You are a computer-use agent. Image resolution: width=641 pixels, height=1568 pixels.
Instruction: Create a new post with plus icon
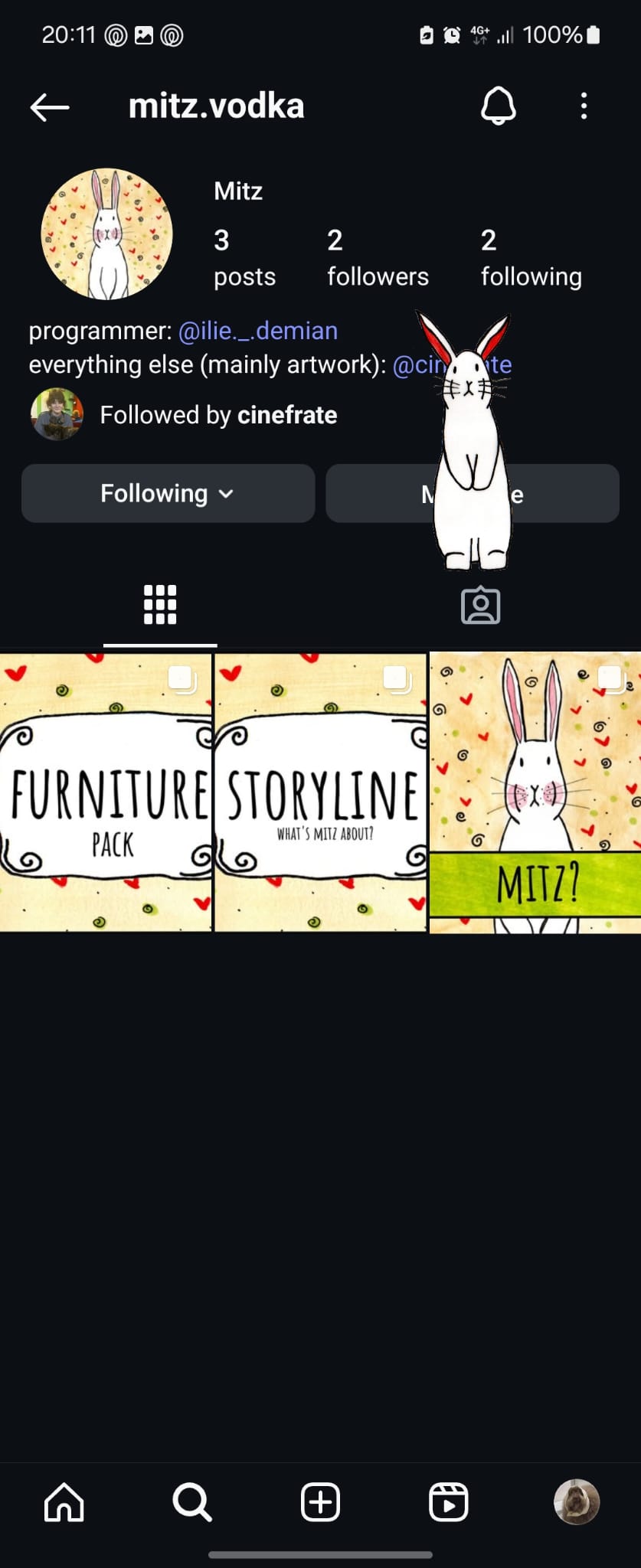[320, 1502]
